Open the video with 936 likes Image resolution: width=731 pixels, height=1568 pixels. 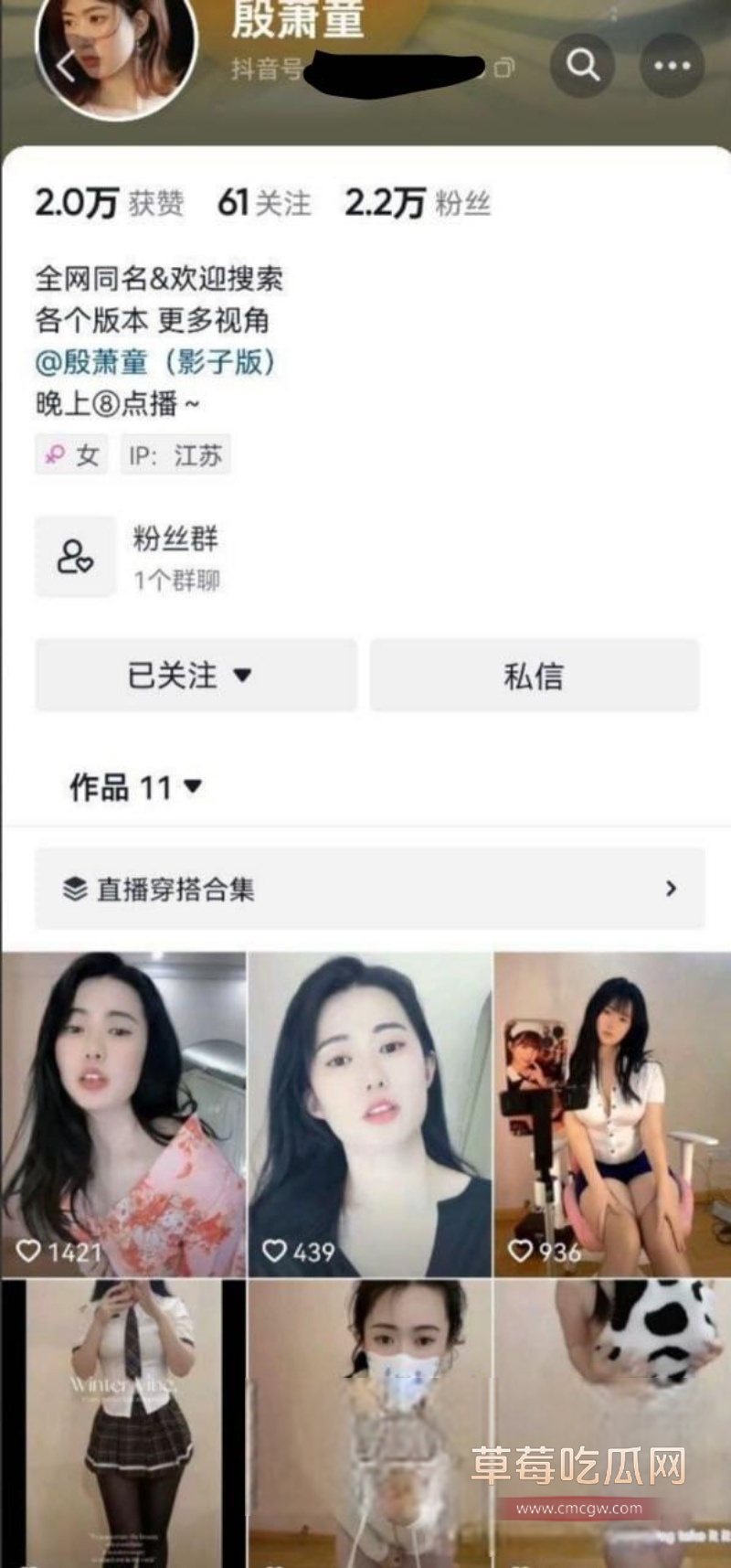click(612, 1114)
